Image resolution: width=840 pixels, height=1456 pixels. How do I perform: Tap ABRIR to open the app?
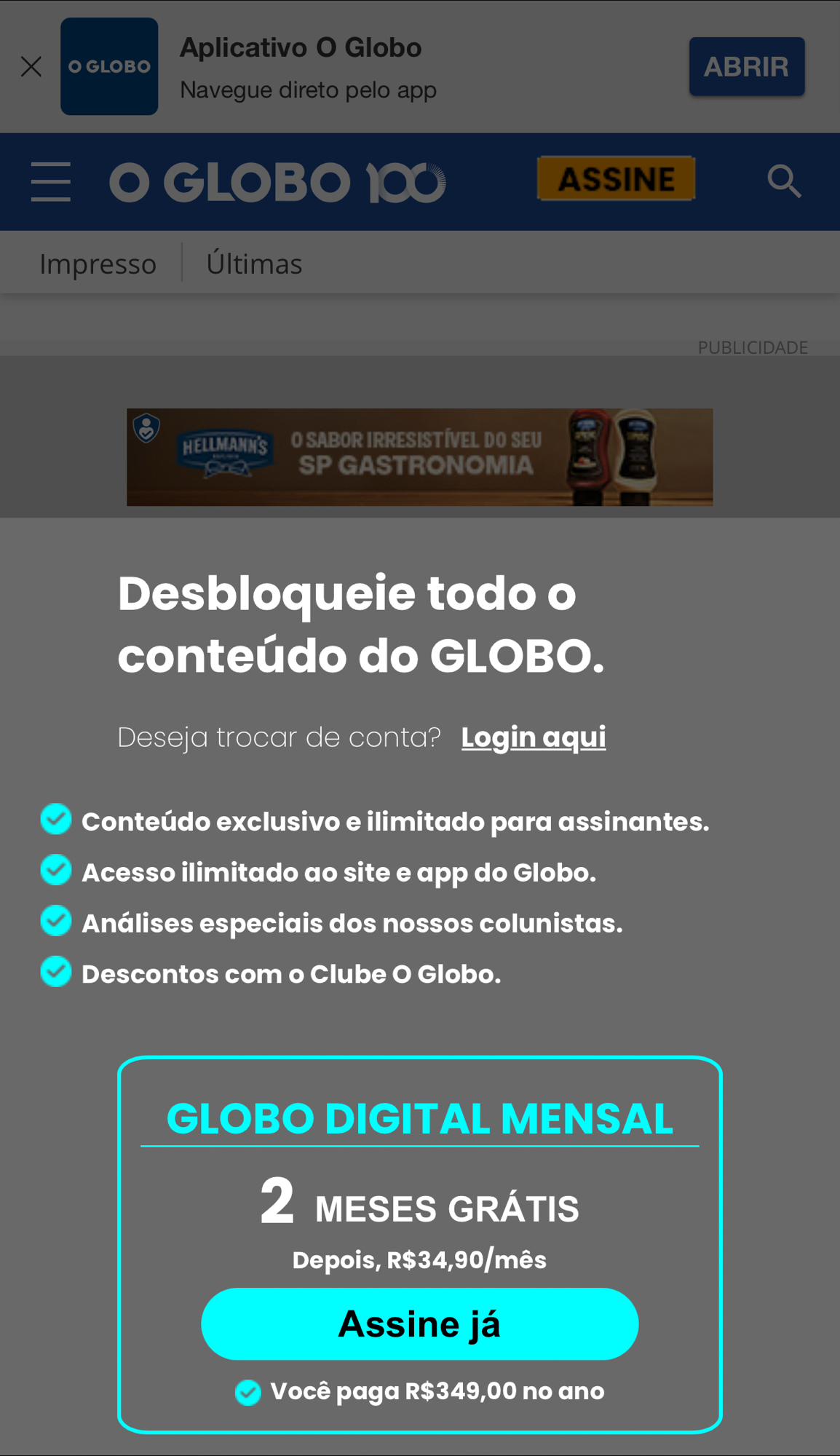click(x=746, y=67)
